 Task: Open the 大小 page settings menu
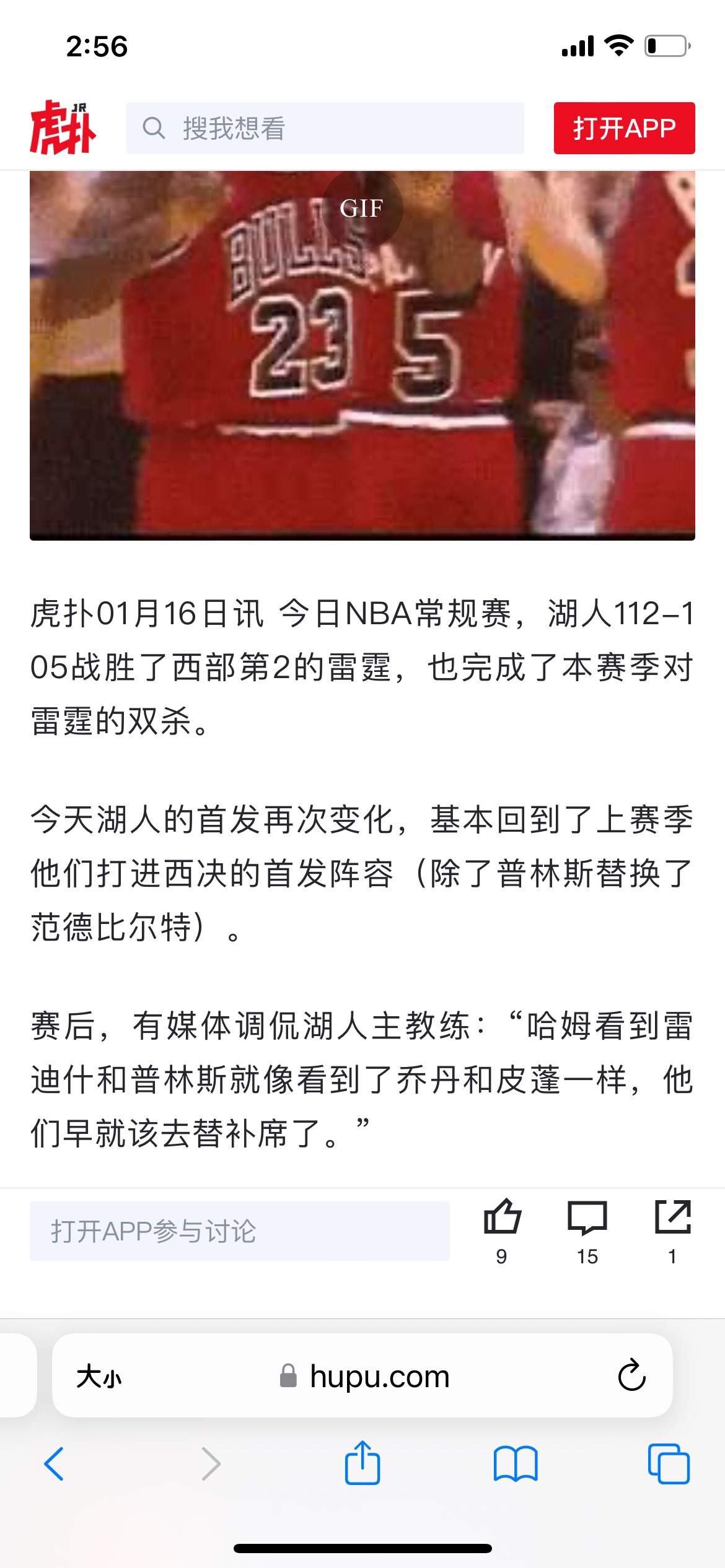pyautogui.click(x=99, y=1377)
